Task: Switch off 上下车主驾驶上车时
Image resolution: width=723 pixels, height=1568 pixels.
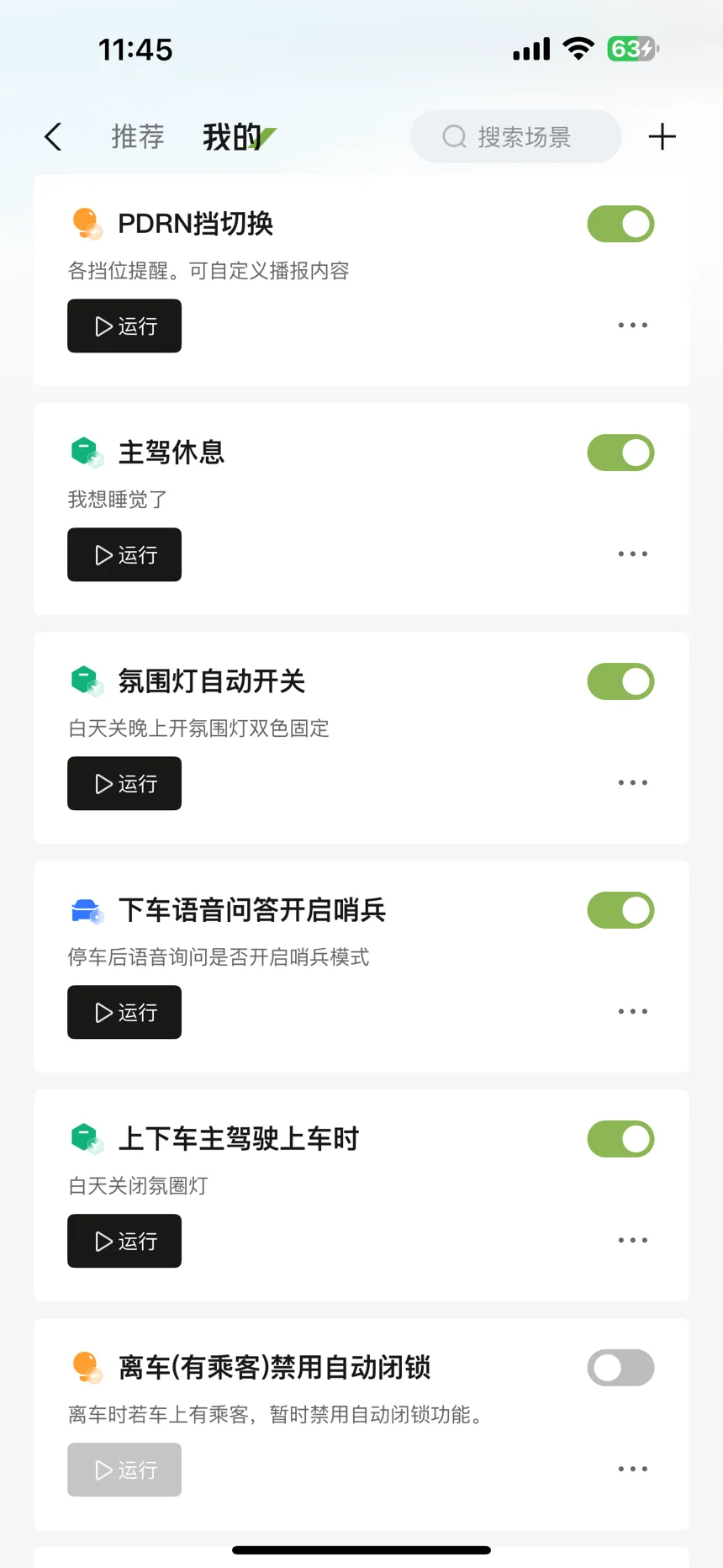Action: click(620, 1139)
